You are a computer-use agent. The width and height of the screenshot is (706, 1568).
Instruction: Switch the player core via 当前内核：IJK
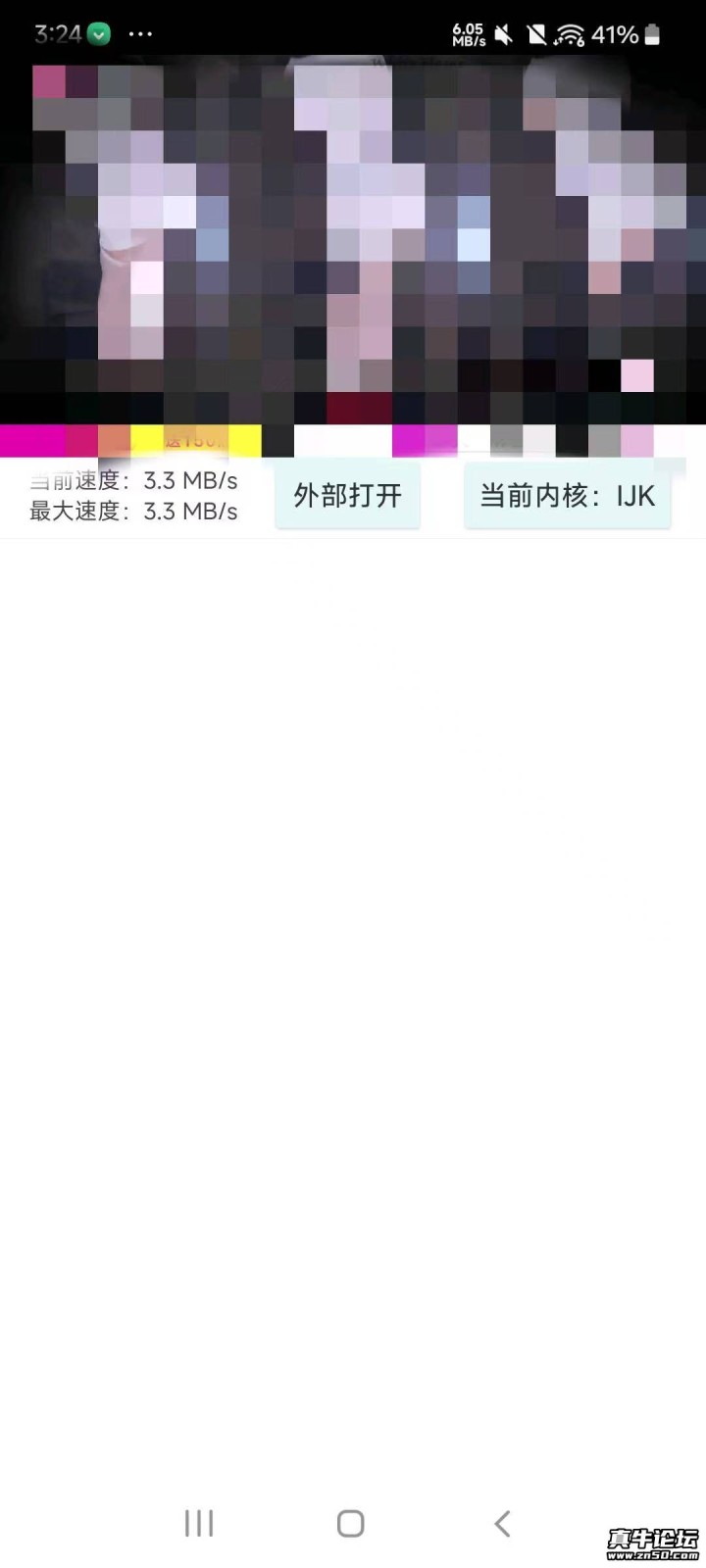pos(567,496)
